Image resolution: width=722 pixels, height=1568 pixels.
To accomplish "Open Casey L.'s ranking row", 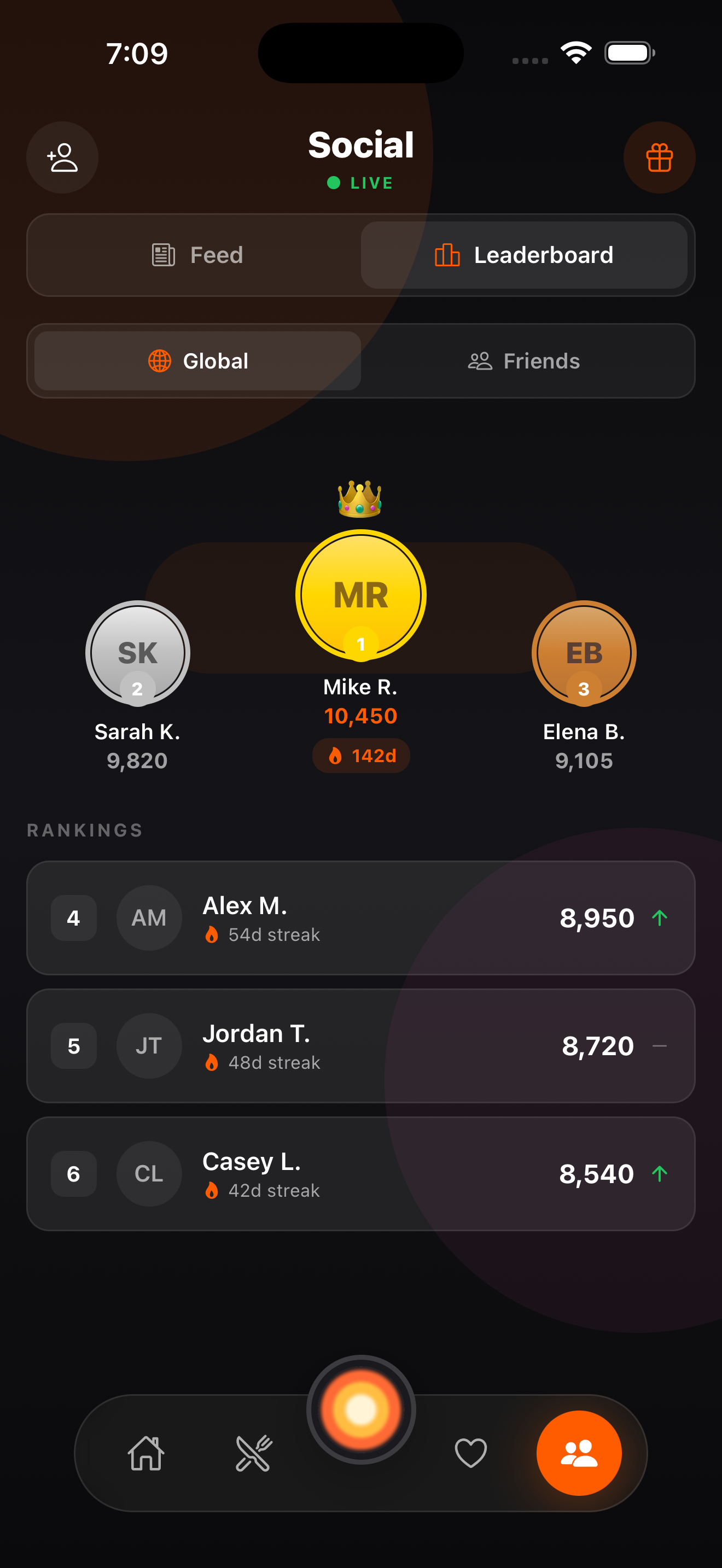I will [360, 1173].
